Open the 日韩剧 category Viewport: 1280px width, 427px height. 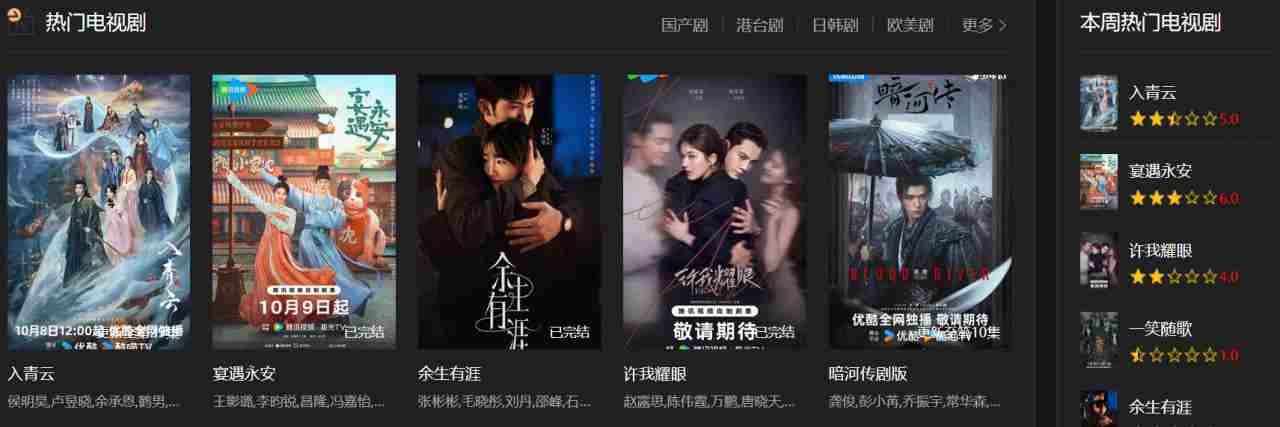pyautogui.click(x=834, y=25)
